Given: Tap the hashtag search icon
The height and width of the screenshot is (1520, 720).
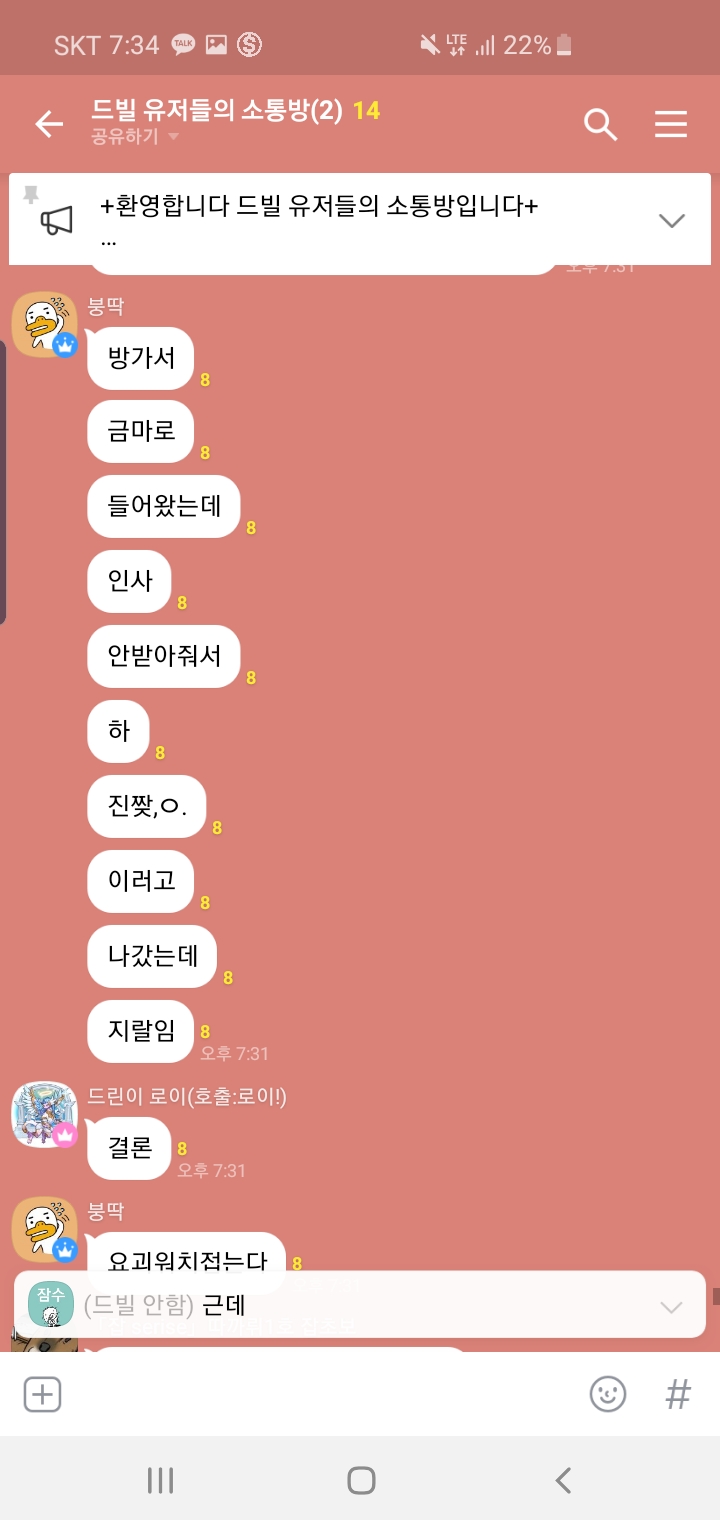Looking at the screenshot, I should pyautogui.click(x=678, y=1394).
